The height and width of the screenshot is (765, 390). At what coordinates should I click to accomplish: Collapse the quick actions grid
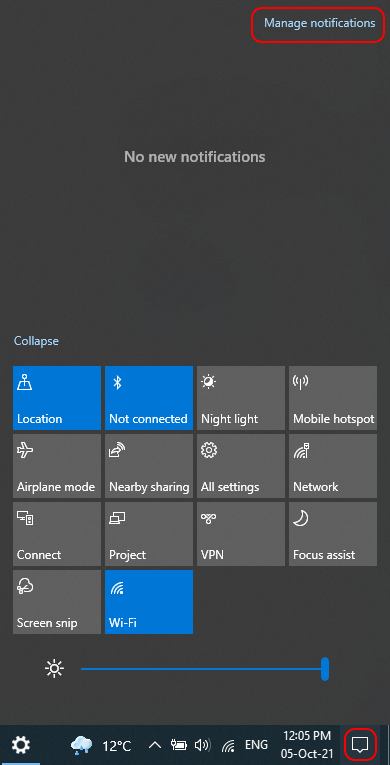tap(36, 341)
